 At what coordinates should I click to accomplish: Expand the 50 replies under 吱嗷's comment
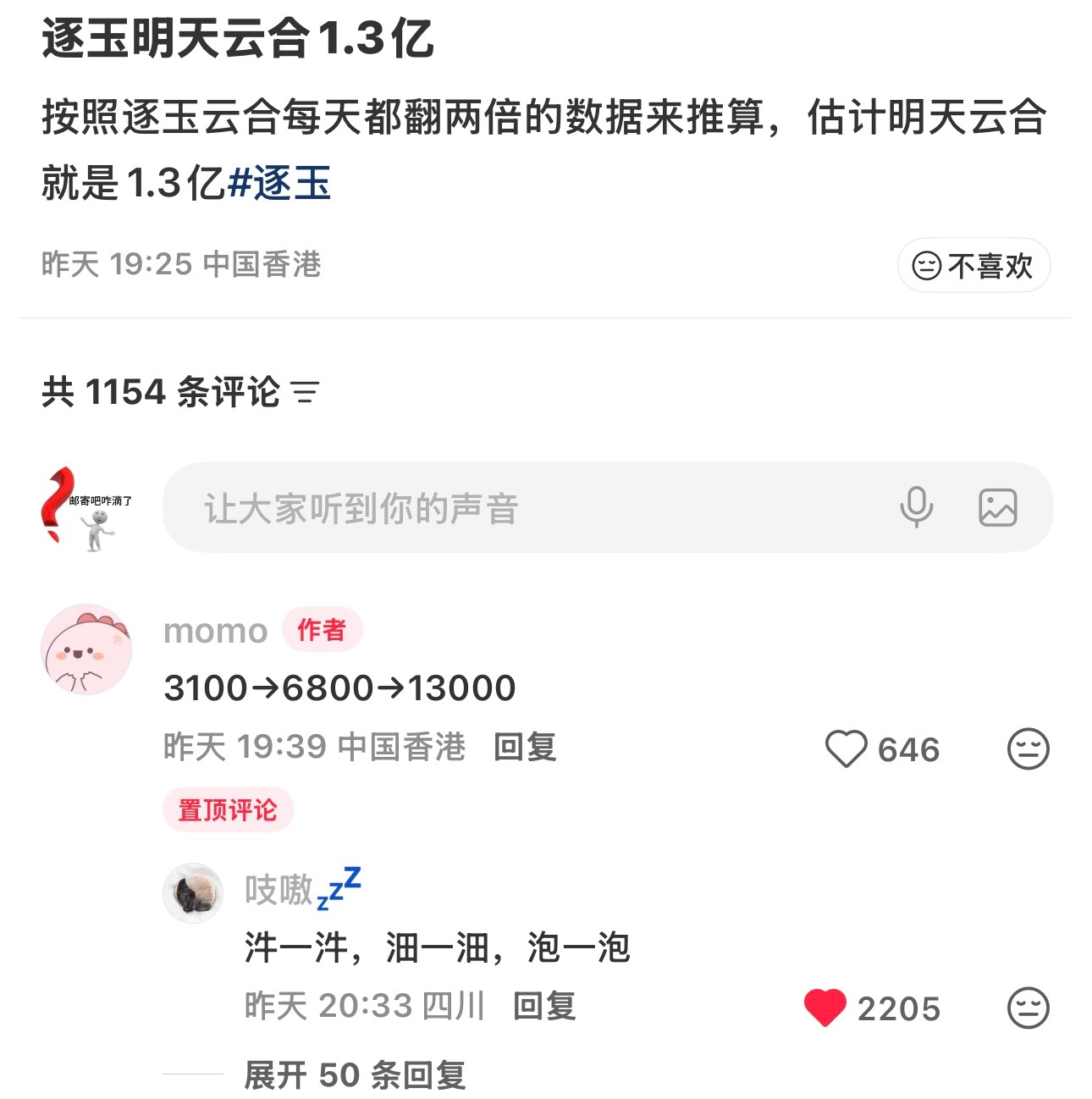coord(356,1074)
